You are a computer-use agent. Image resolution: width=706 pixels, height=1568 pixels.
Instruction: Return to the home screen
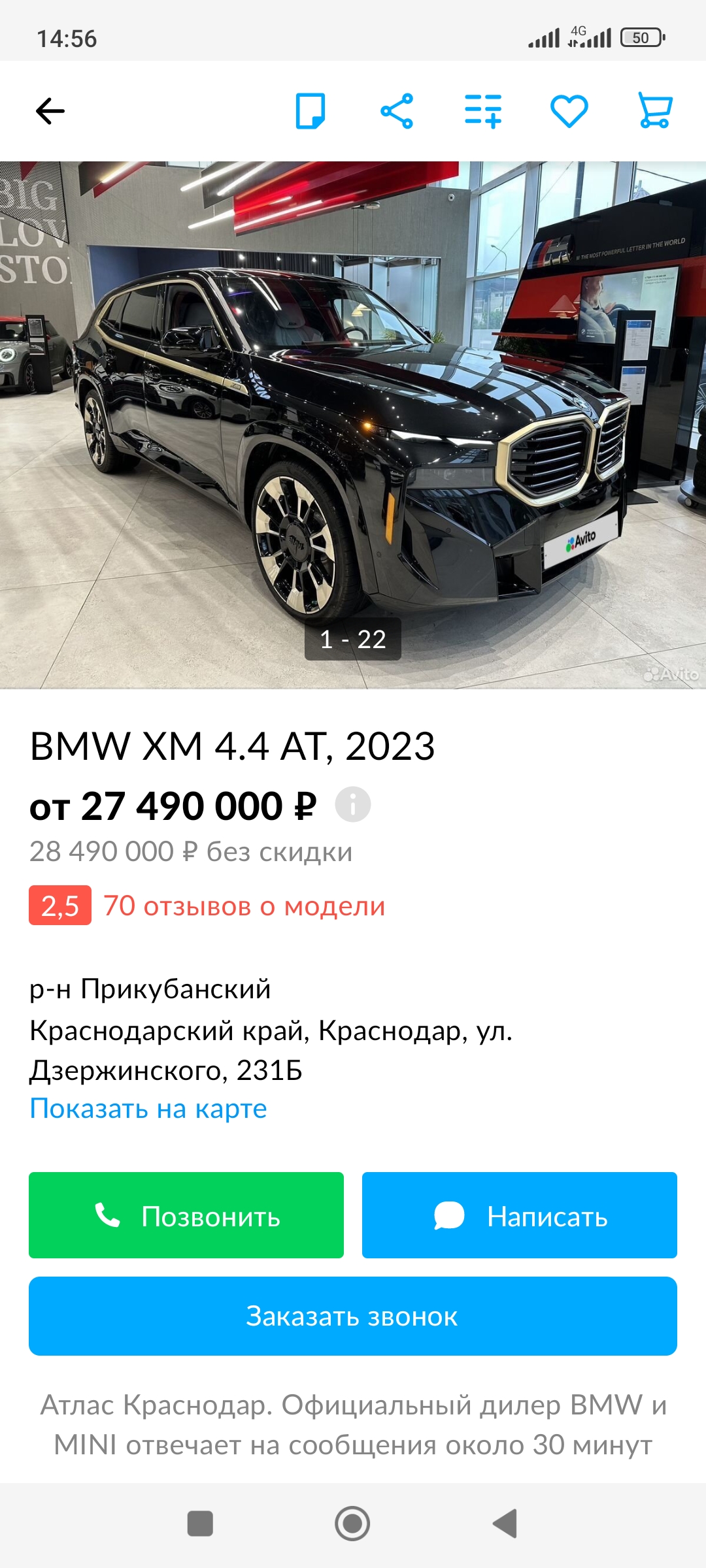352,1524
